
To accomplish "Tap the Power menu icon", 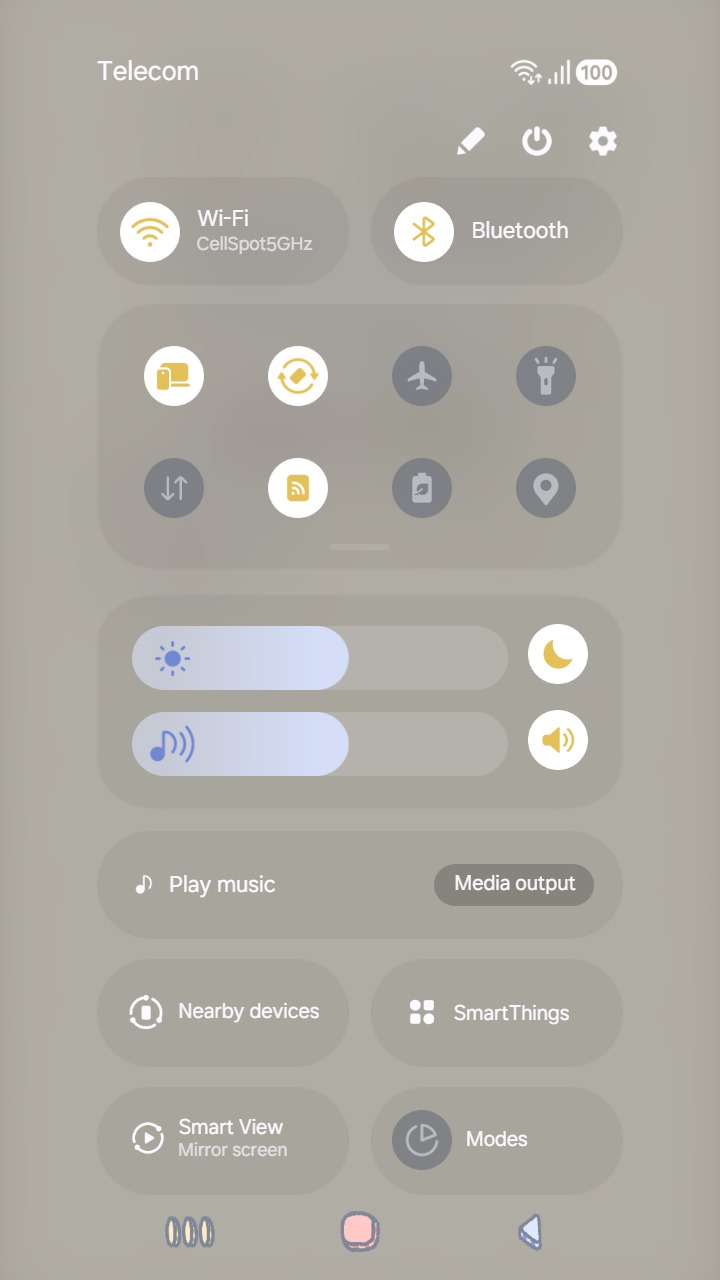I will pyautogui.click(x=537, y=141).
